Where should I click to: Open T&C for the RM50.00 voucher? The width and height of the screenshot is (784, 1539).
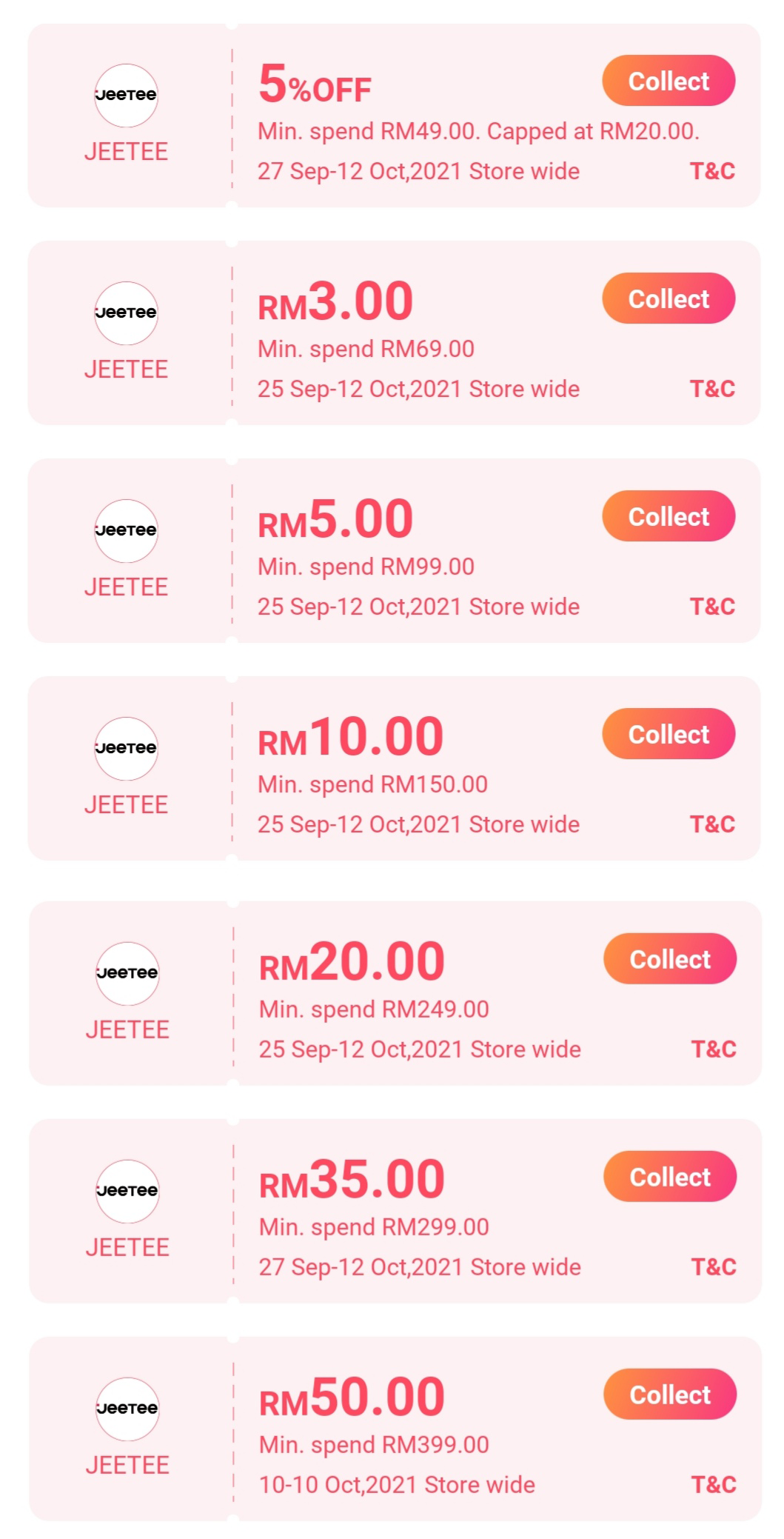click(713, 1485)
